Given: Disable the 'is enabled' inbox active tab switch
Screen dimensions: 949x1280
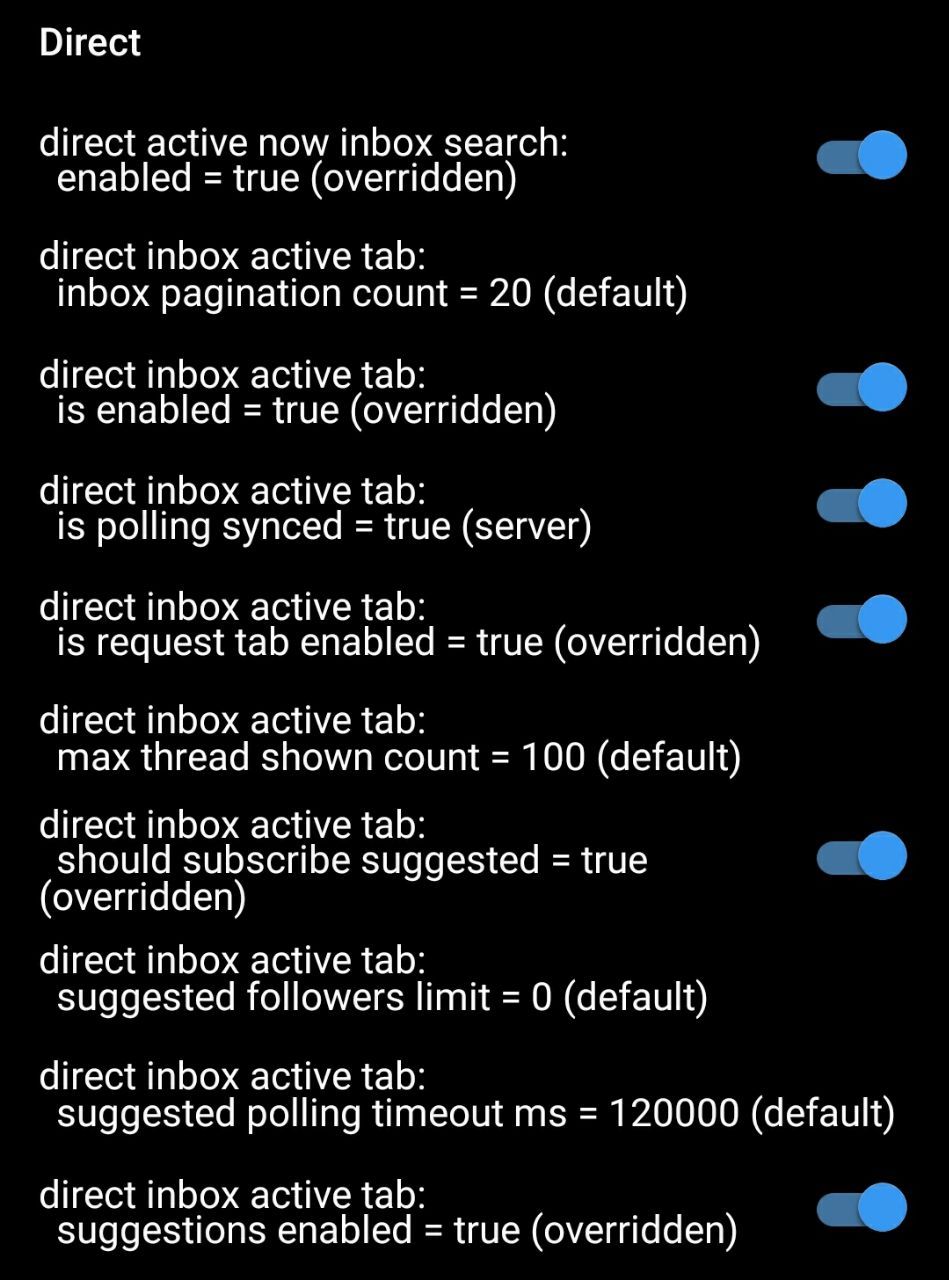Looking at the screenshot, I should tap(861, 388).
